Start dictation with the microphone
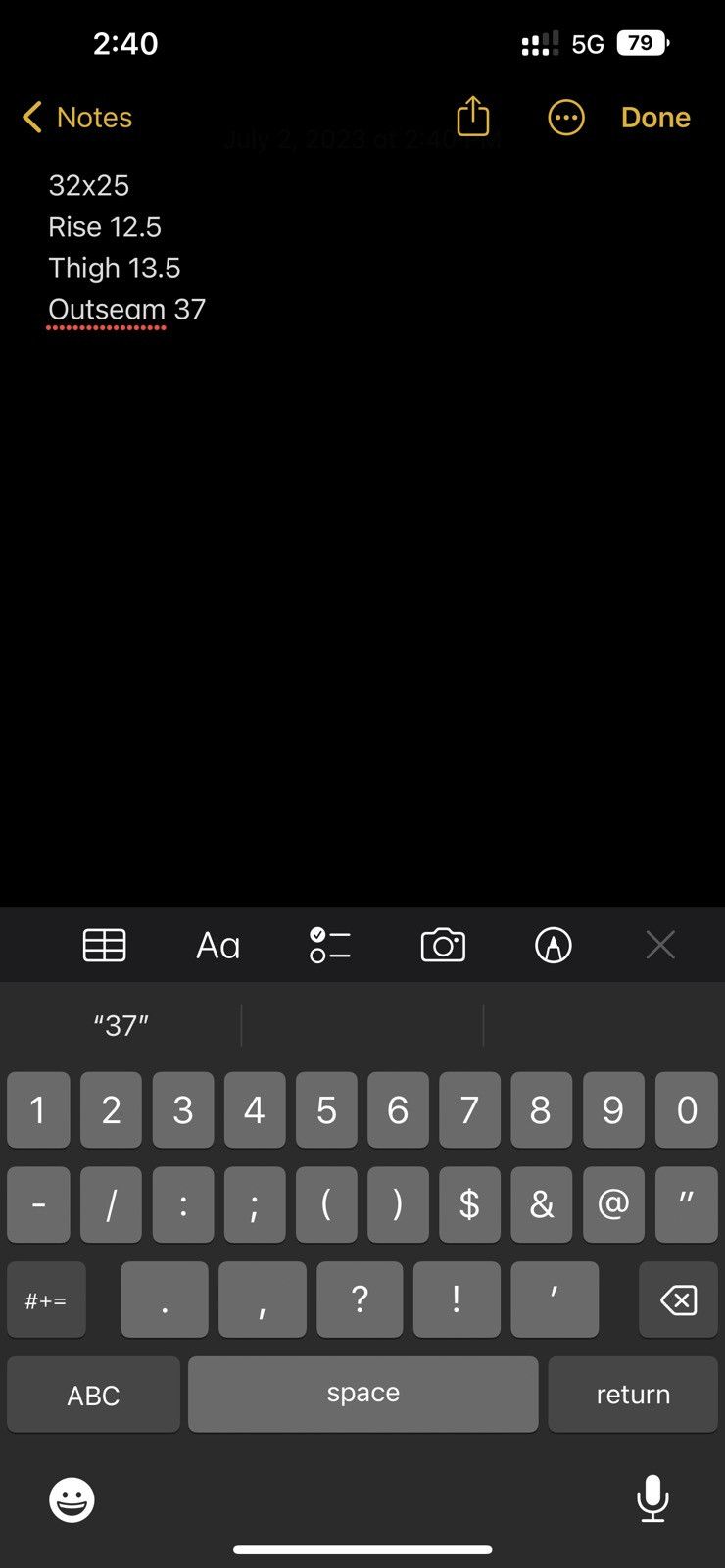Viewport: 725px width, 1568px height. pos(652,1497)
